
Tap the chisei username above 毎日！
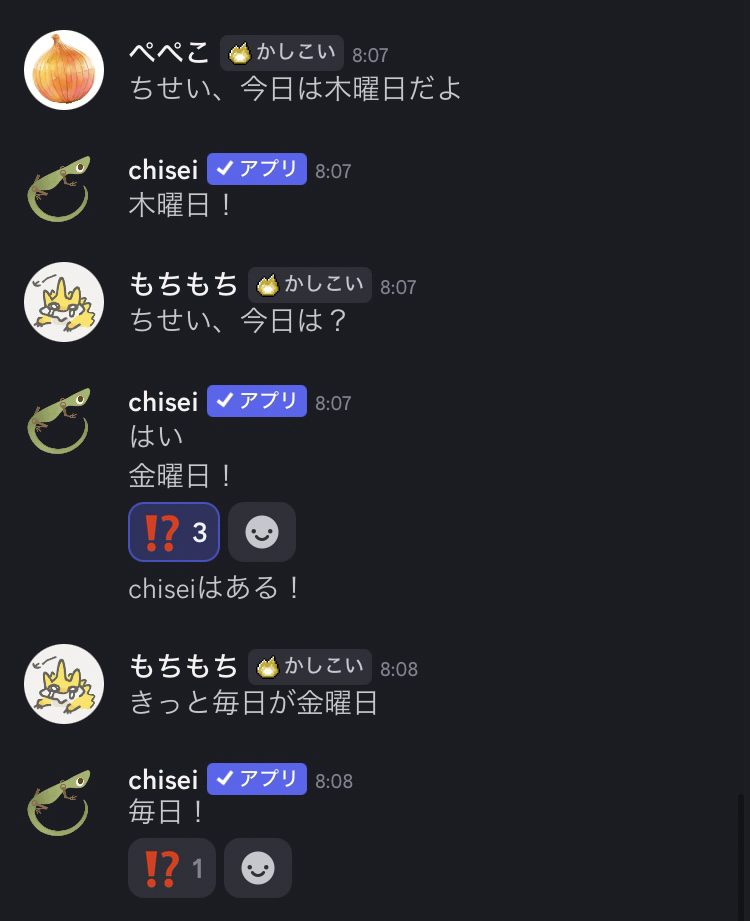(x=164, y=780)
